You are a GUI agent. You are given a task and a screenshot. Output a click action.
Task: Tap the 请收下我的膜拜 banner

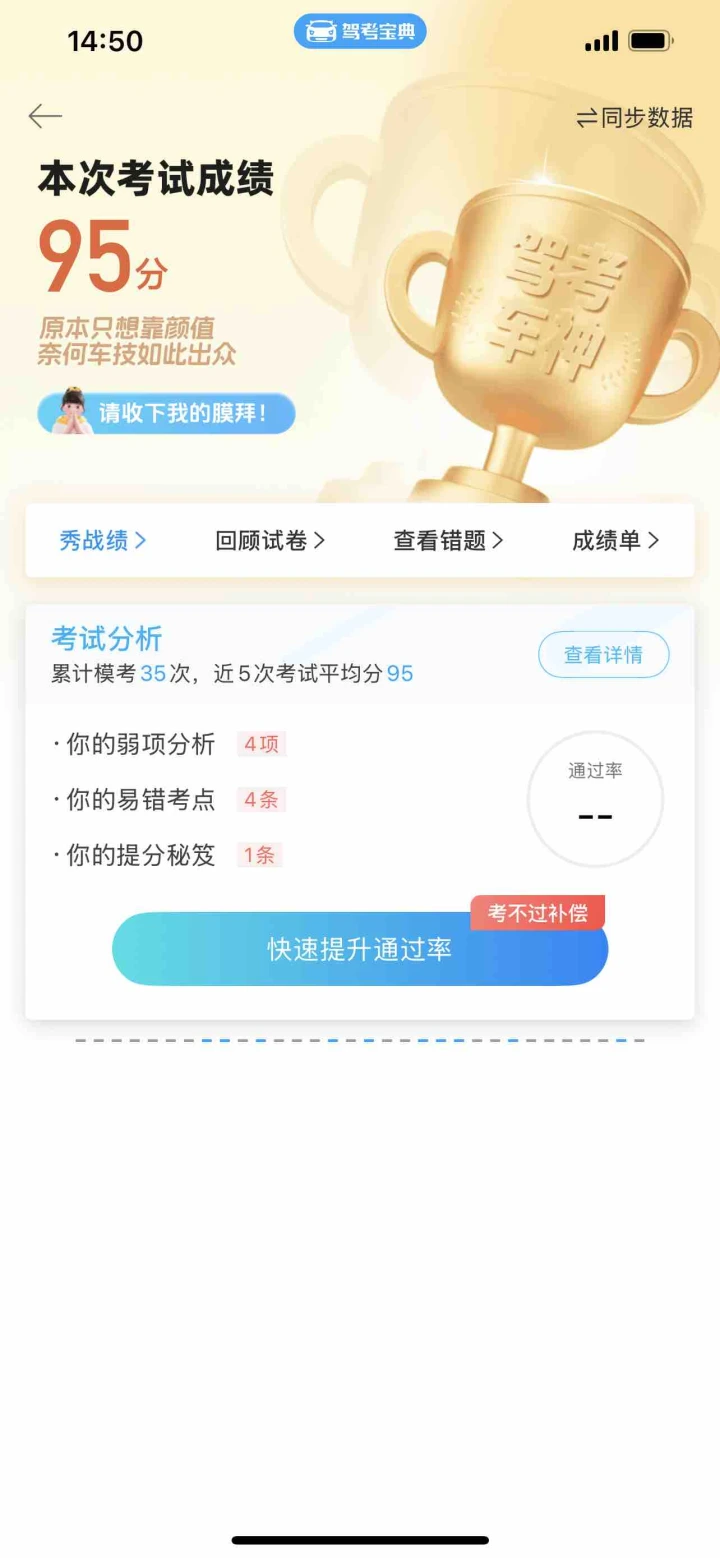coord(167,413)
